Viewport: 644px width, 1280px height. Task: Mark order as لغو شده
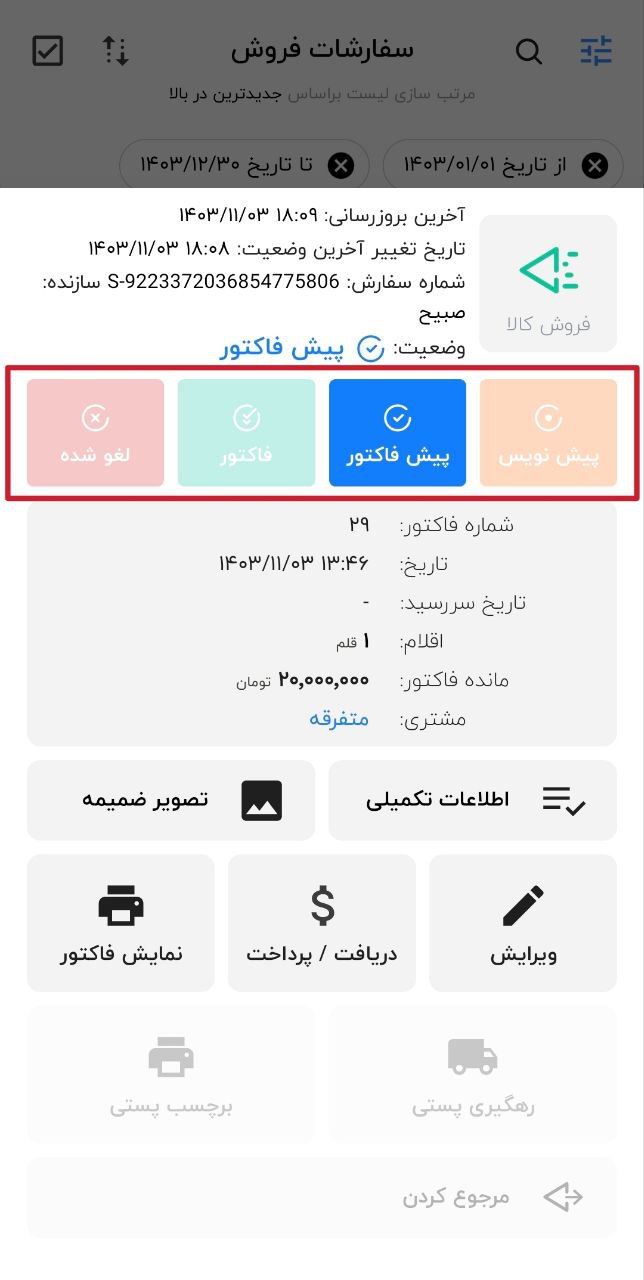click(x=95, y=433)
